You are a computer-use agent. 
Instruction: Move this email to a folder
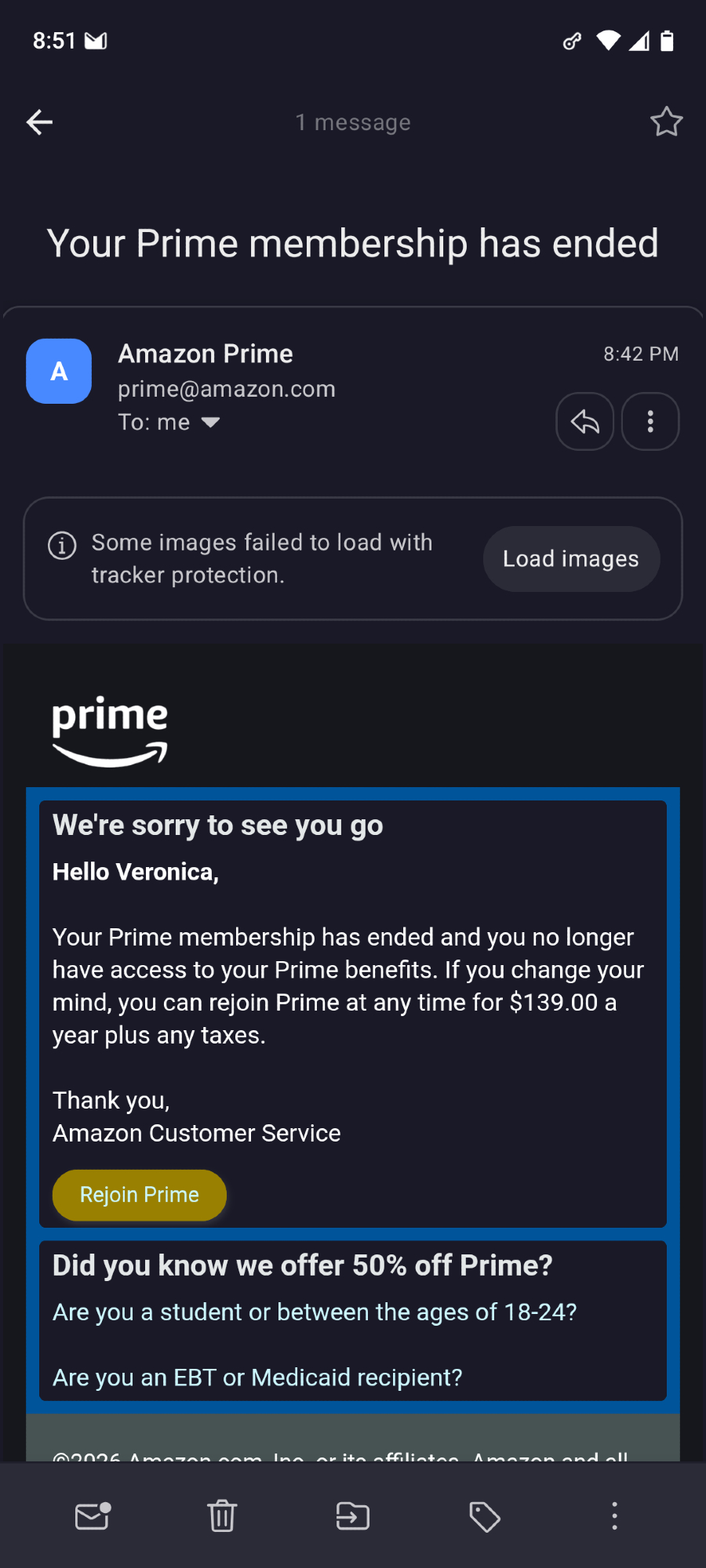353,1516
